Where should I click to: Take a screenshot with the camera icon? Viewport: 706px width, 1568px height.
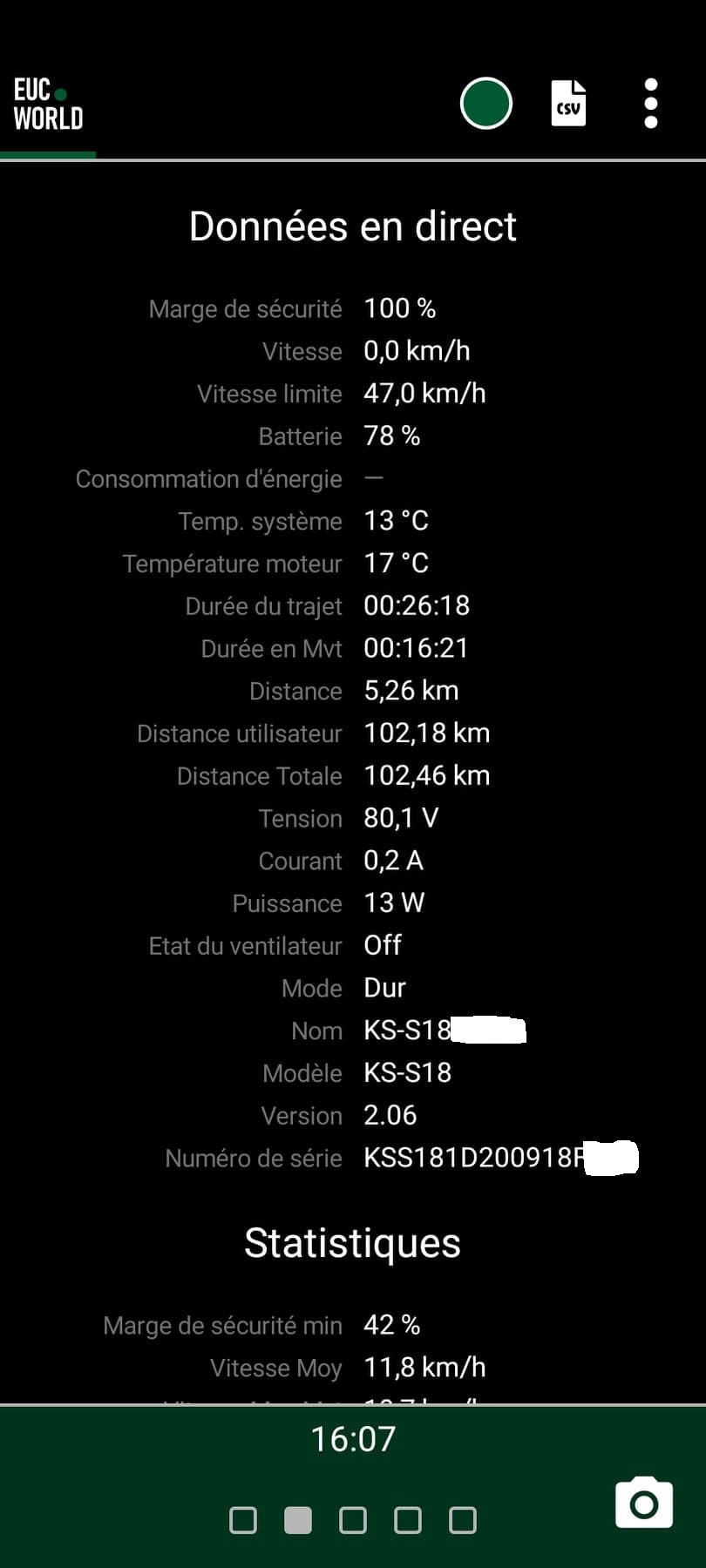click(644, 1503)
